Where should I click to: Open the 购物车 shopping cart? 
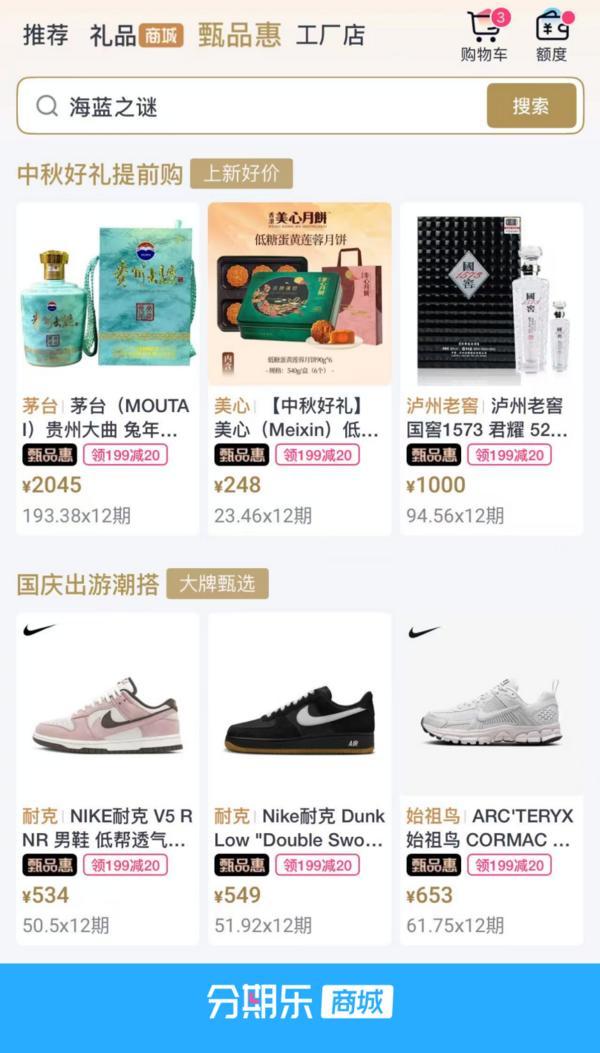tap(484, 36)
